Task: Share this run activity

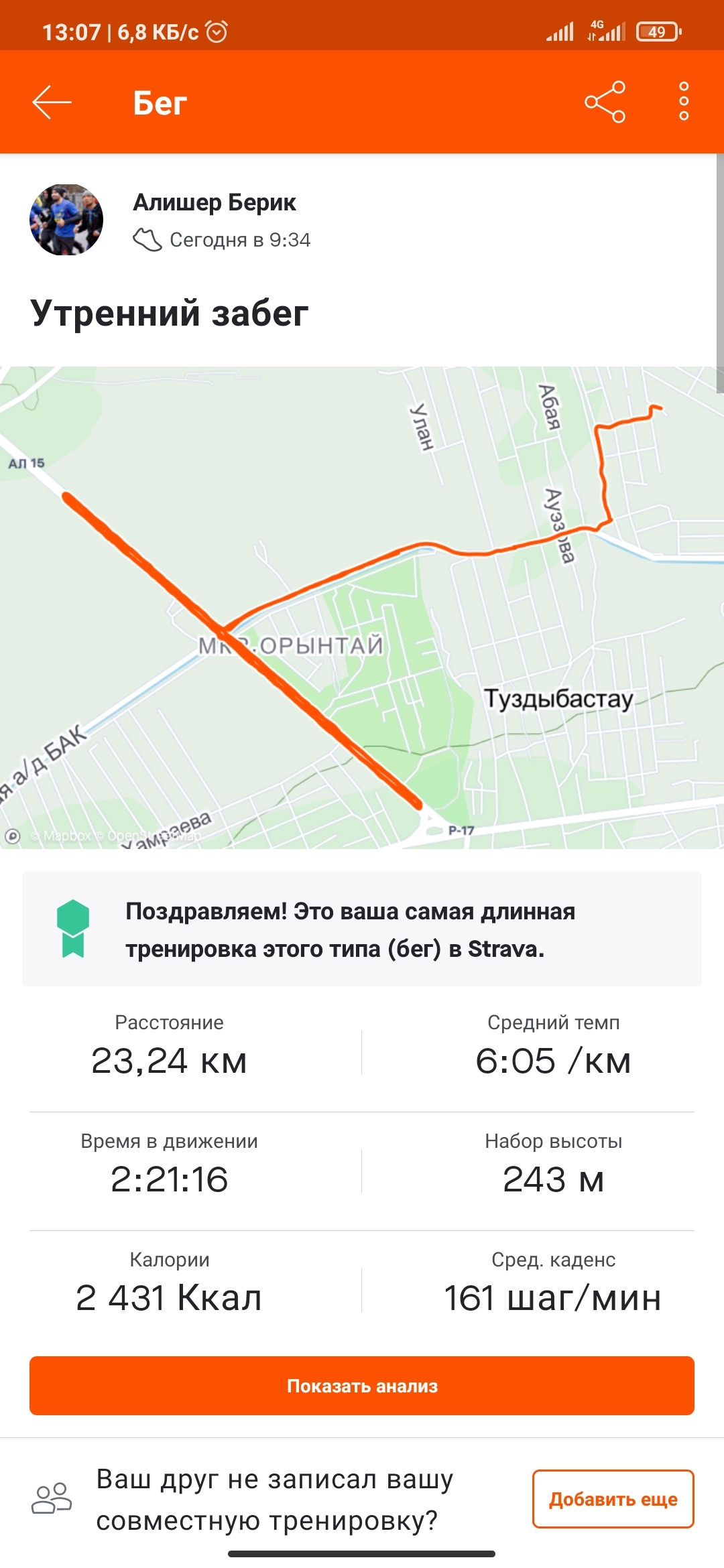Action: click(605, 102)
